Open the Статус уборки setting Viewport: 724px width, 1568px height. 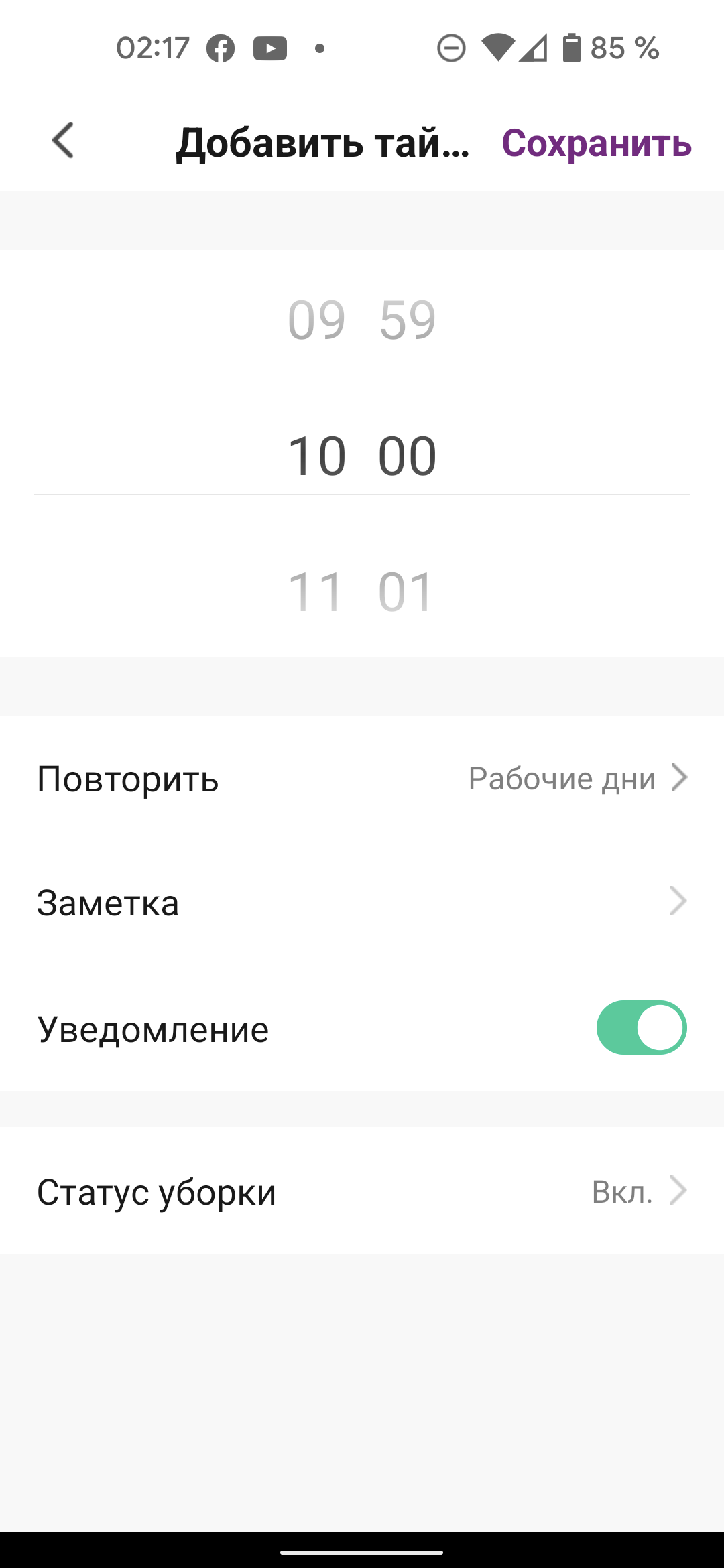click(362, 1191)
